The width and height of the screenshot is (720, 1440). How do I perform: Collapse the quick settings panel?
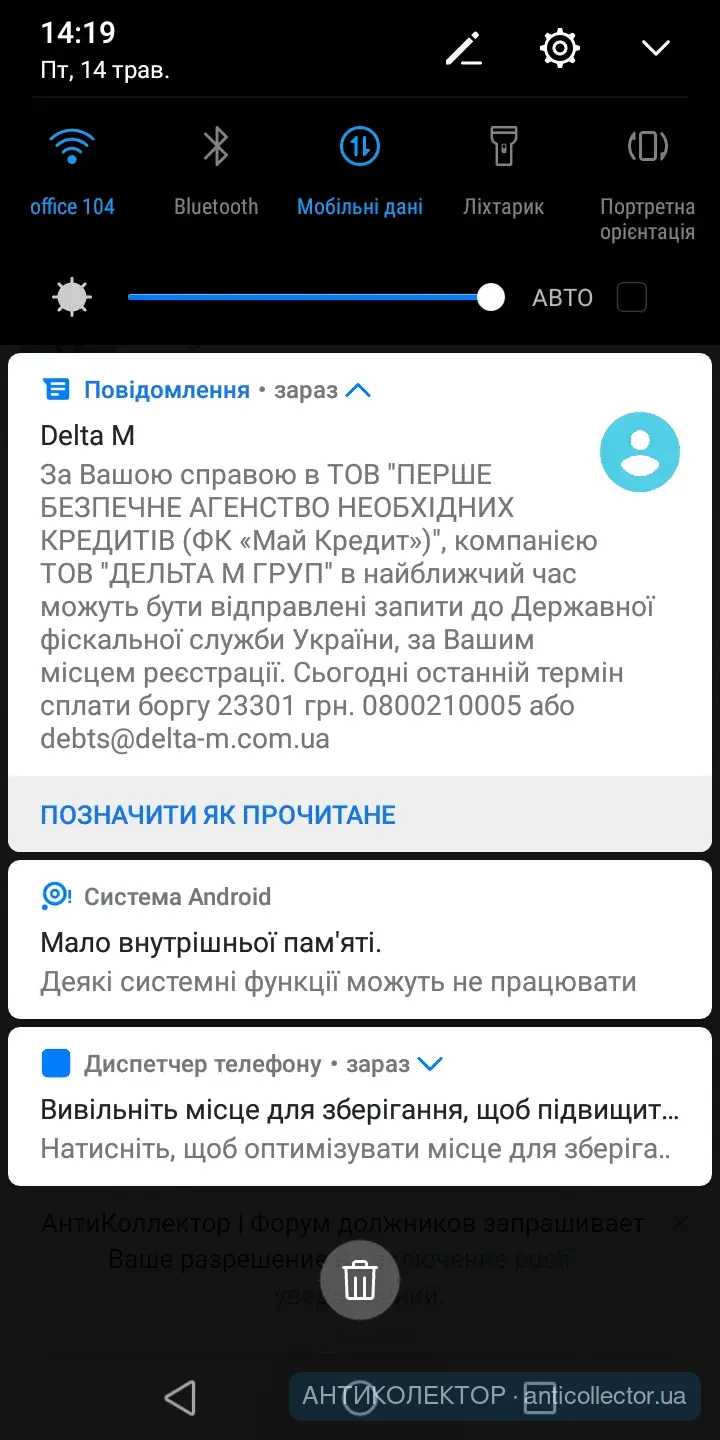point(655,48)
